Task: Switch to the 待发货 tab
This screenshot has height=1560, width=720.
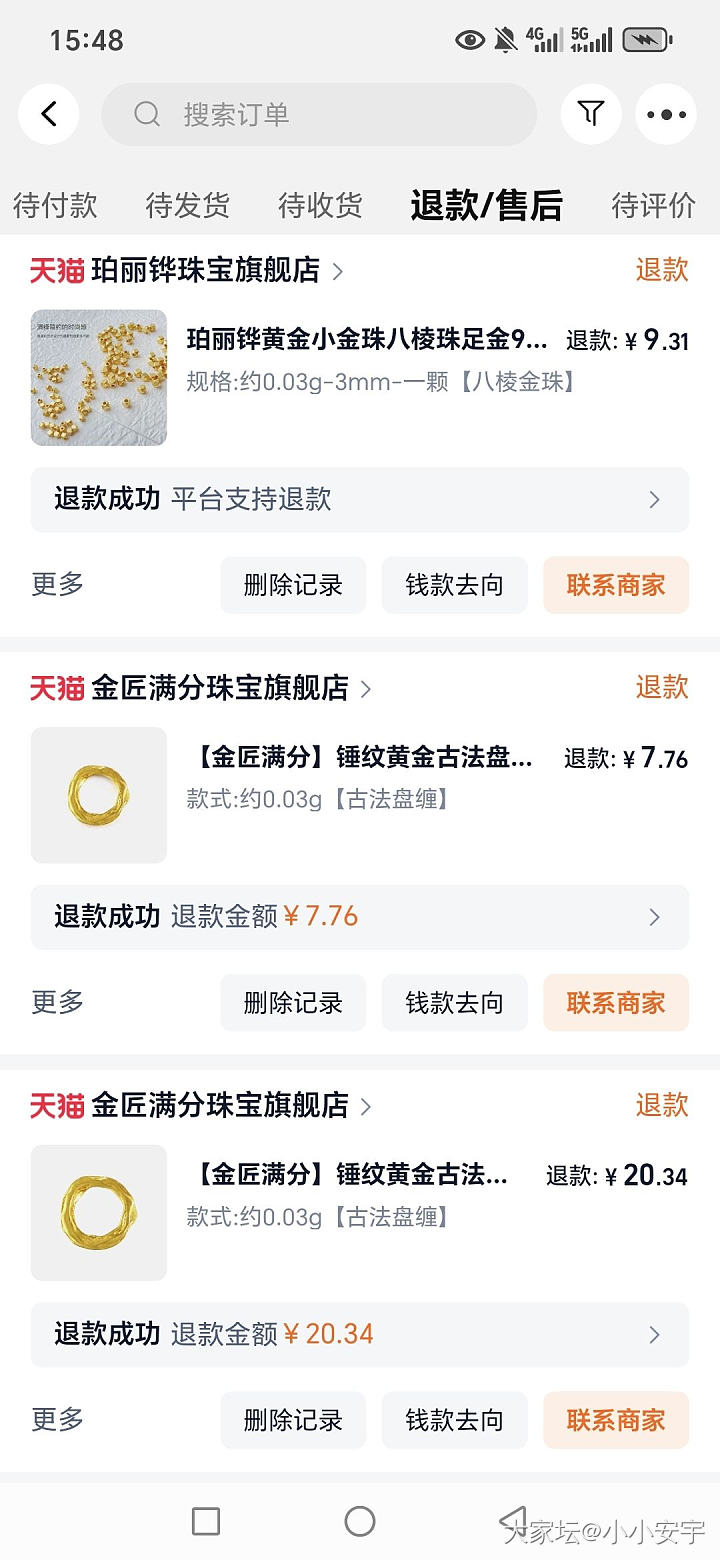Action: coord(188,205)
